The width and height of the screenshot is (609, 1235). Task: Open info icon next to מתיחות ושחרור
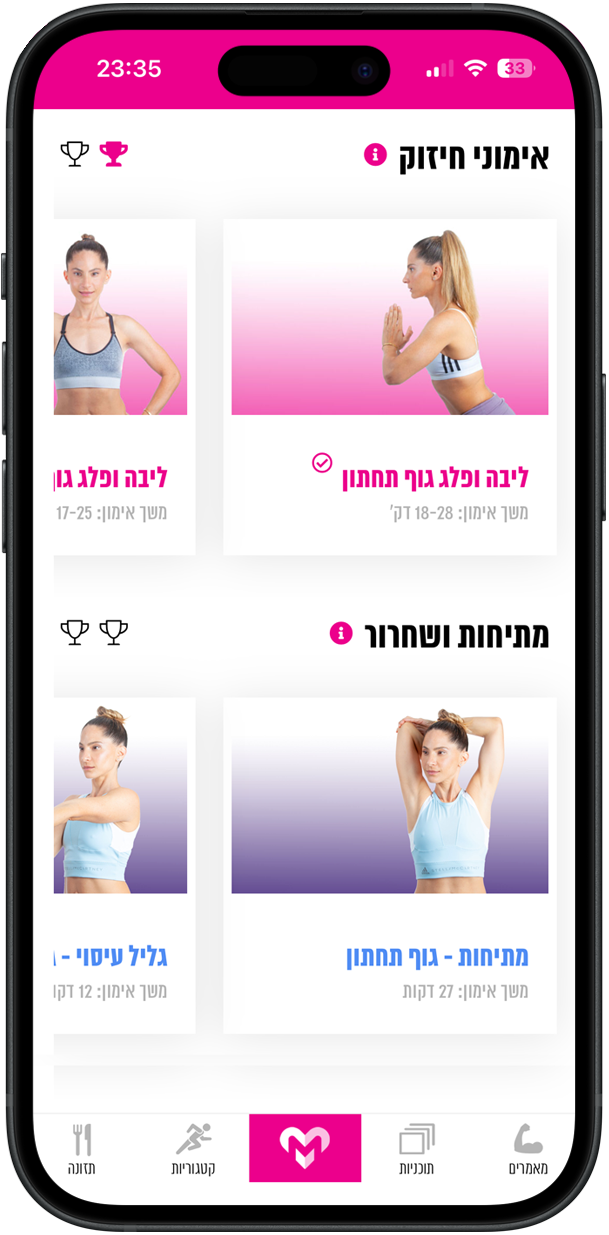(341, 633)
